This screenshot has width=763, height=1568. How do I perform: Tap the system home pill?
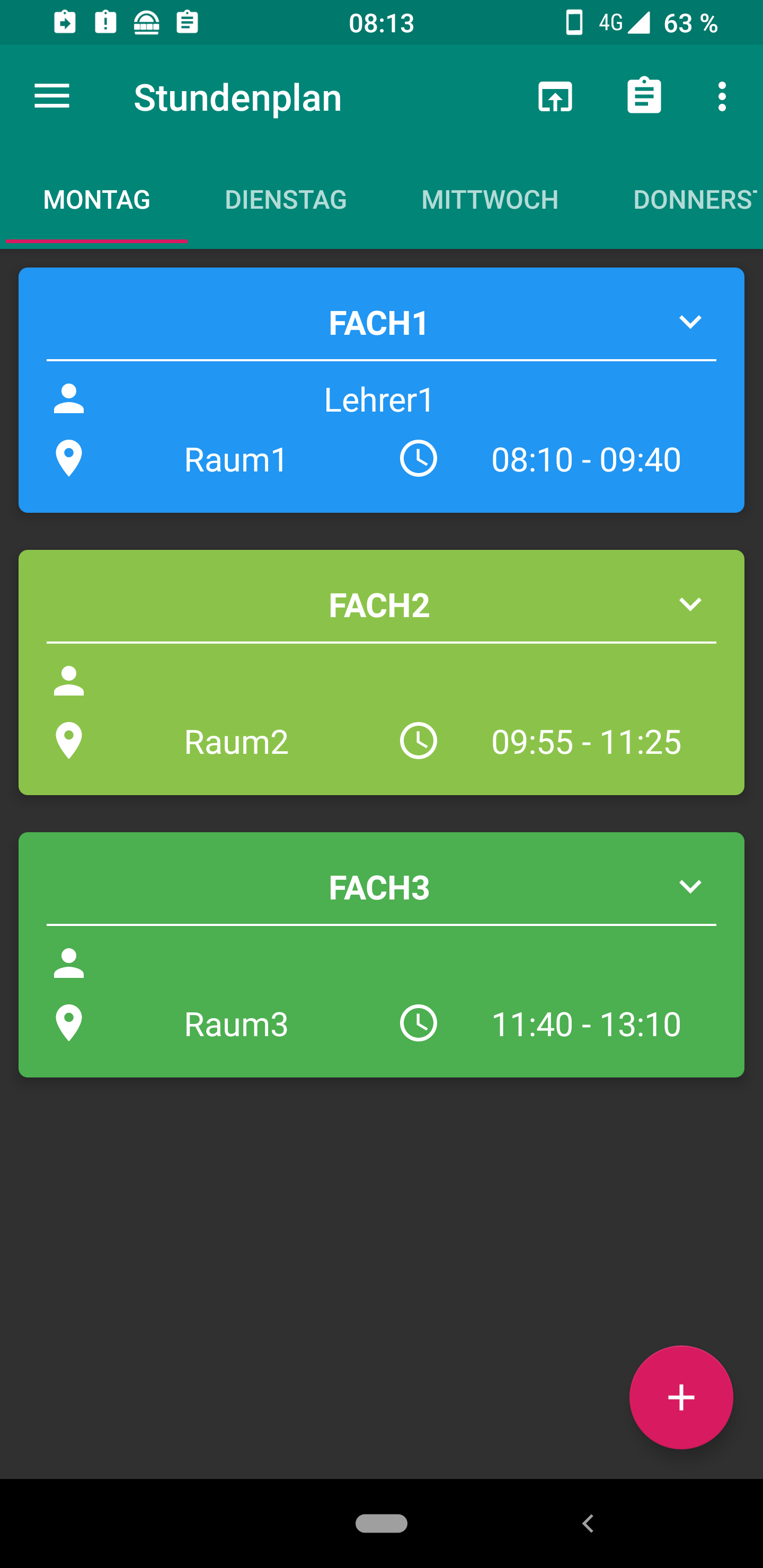[381, 1524]
